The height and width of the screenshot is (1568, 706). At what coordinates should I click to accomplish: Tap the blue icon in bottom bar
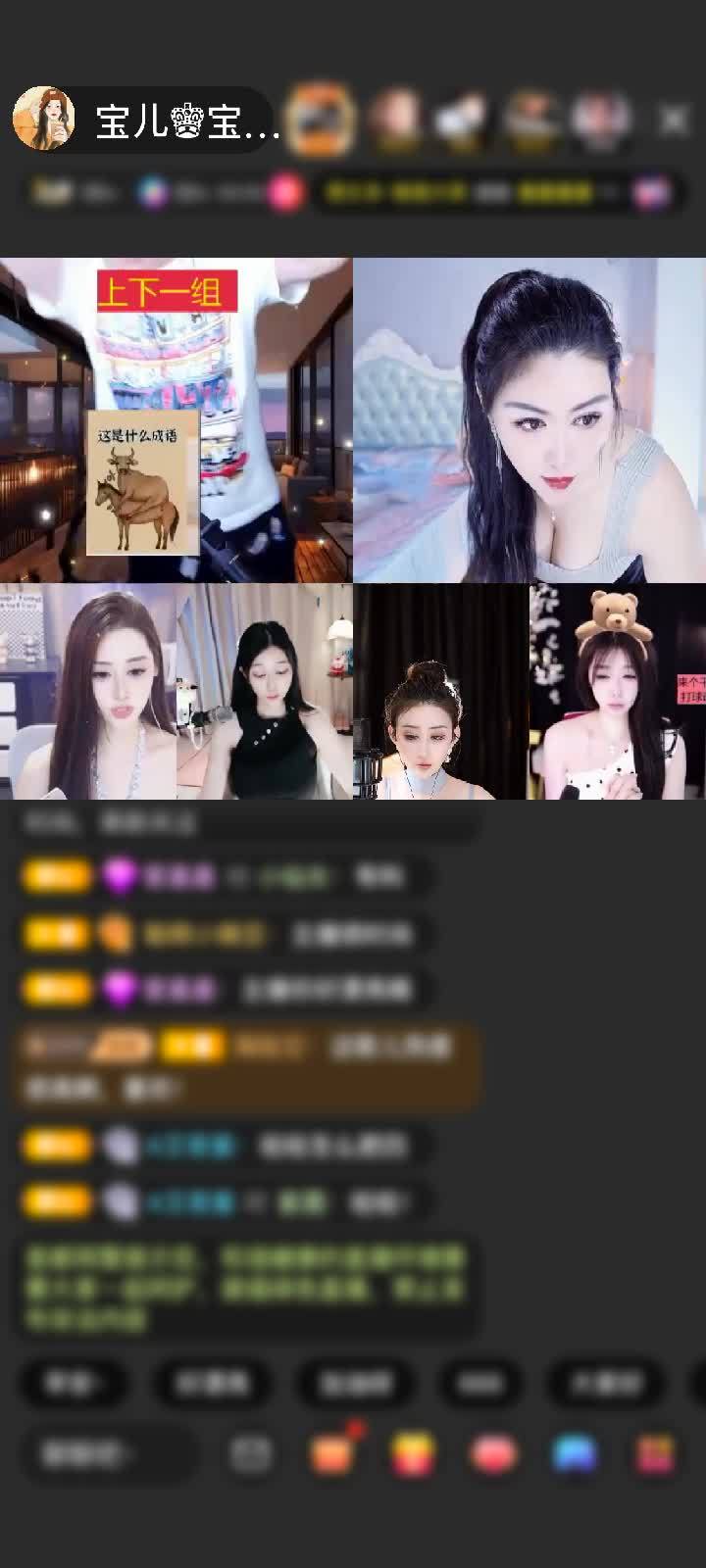(575, 1455)
